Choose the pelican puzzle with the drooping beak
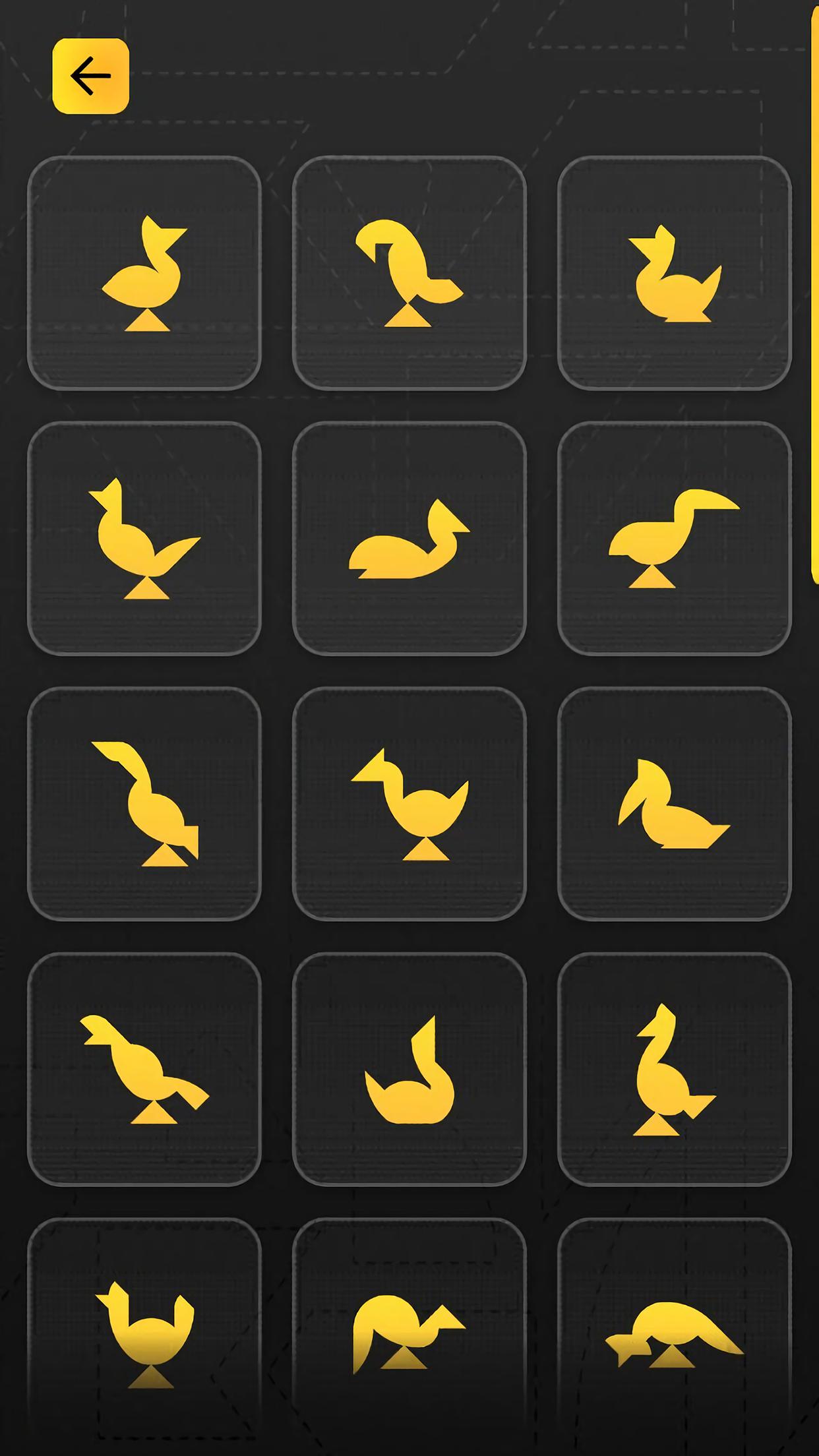The height and width of the screenshot is (1456, 819). pos(674,804)
